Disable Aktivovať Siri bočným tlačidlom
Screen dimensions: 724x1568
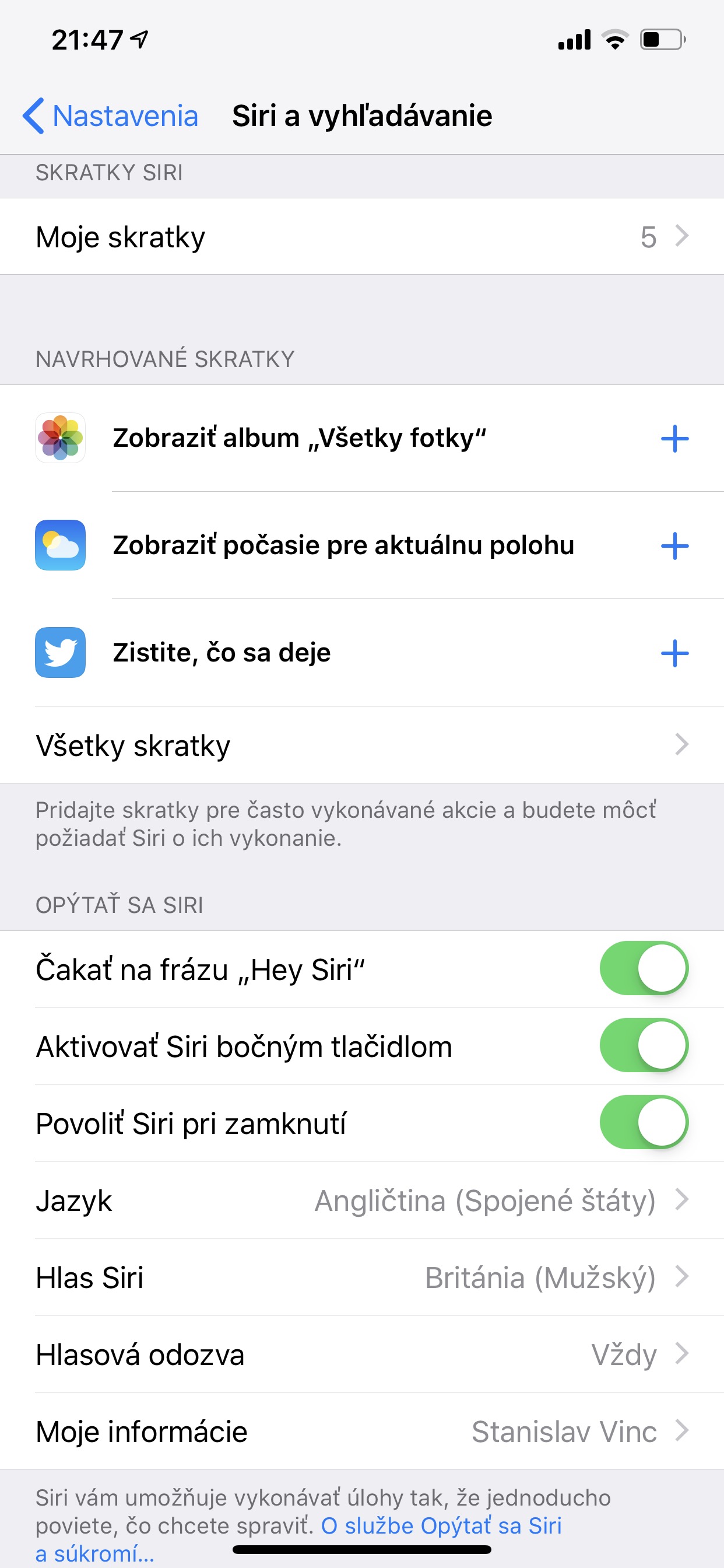(x=644, y=1045)
